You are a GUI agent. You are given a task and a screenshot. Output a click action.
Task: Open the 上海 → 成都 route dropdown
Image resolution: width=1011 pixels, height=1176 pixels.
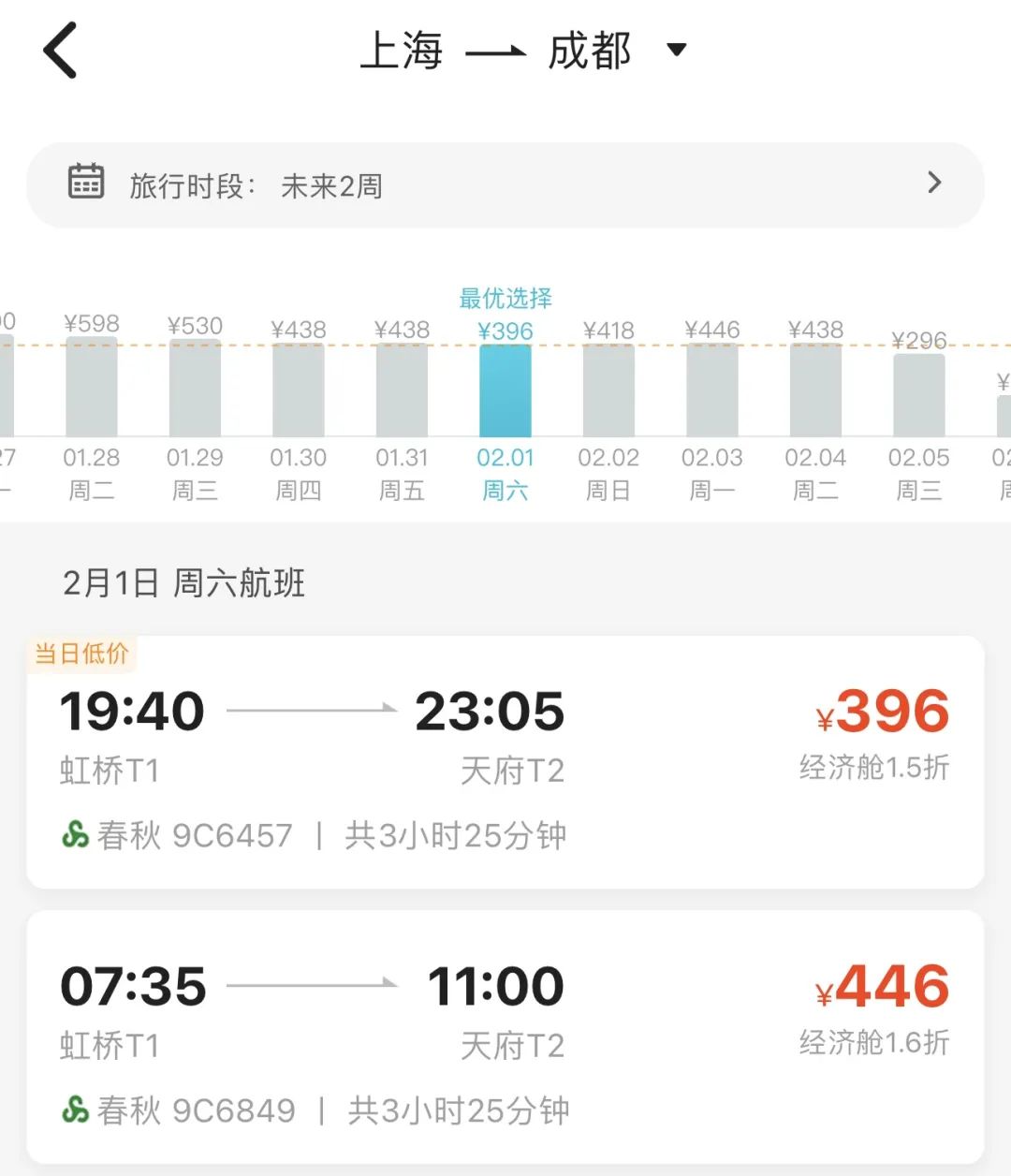click(676, 51)
